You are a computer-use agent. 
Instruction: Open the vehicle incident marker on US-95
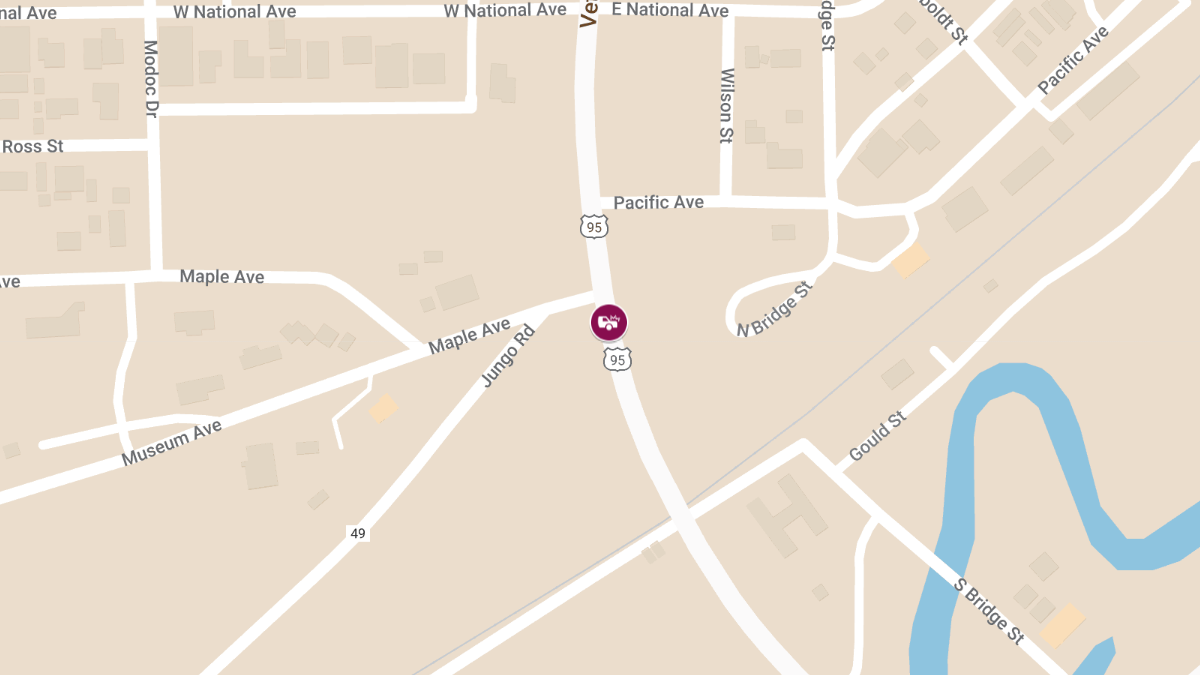pyautogui.click(x=608, y=322)
